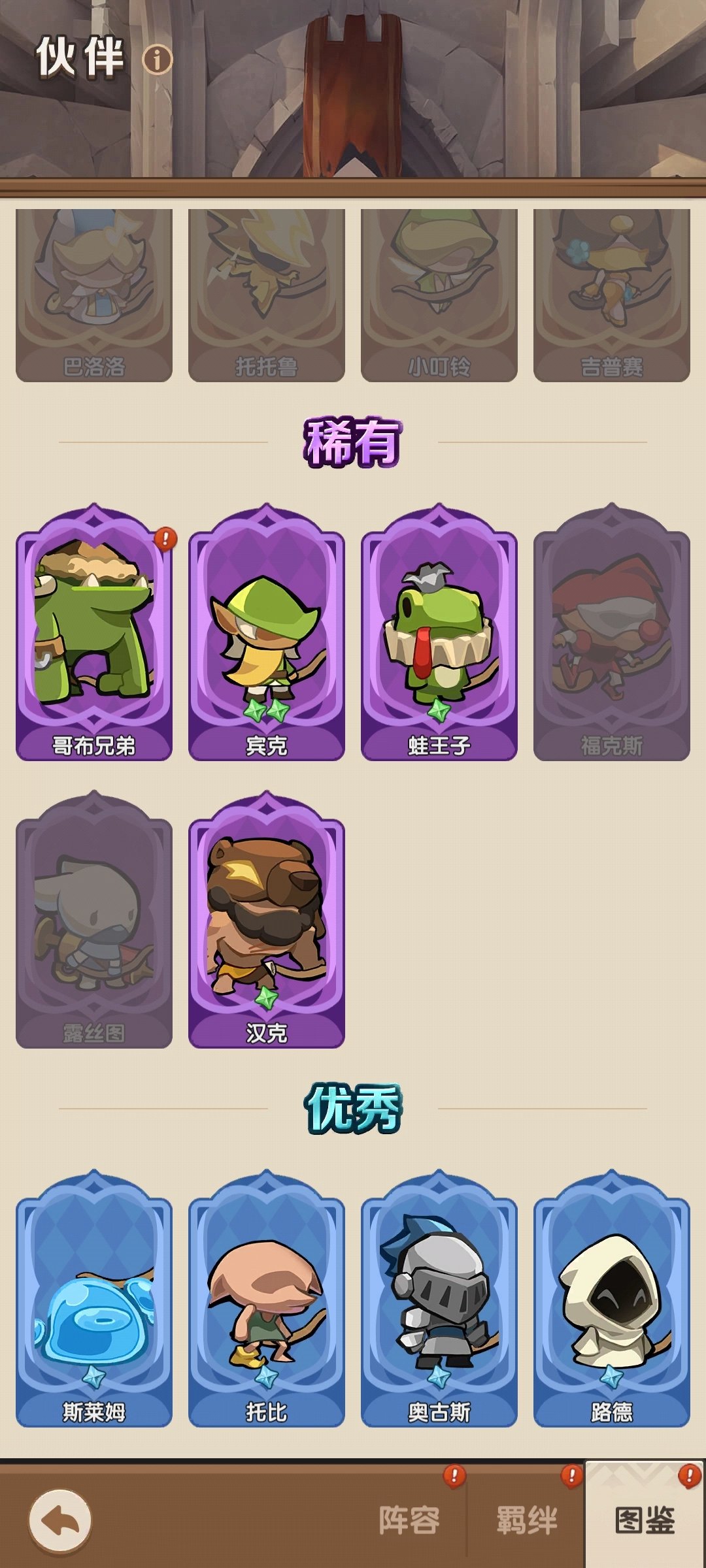Screen dimensions: 706x1568
Task: Switch to the 阵容 tab
Action: (409, 1520)
